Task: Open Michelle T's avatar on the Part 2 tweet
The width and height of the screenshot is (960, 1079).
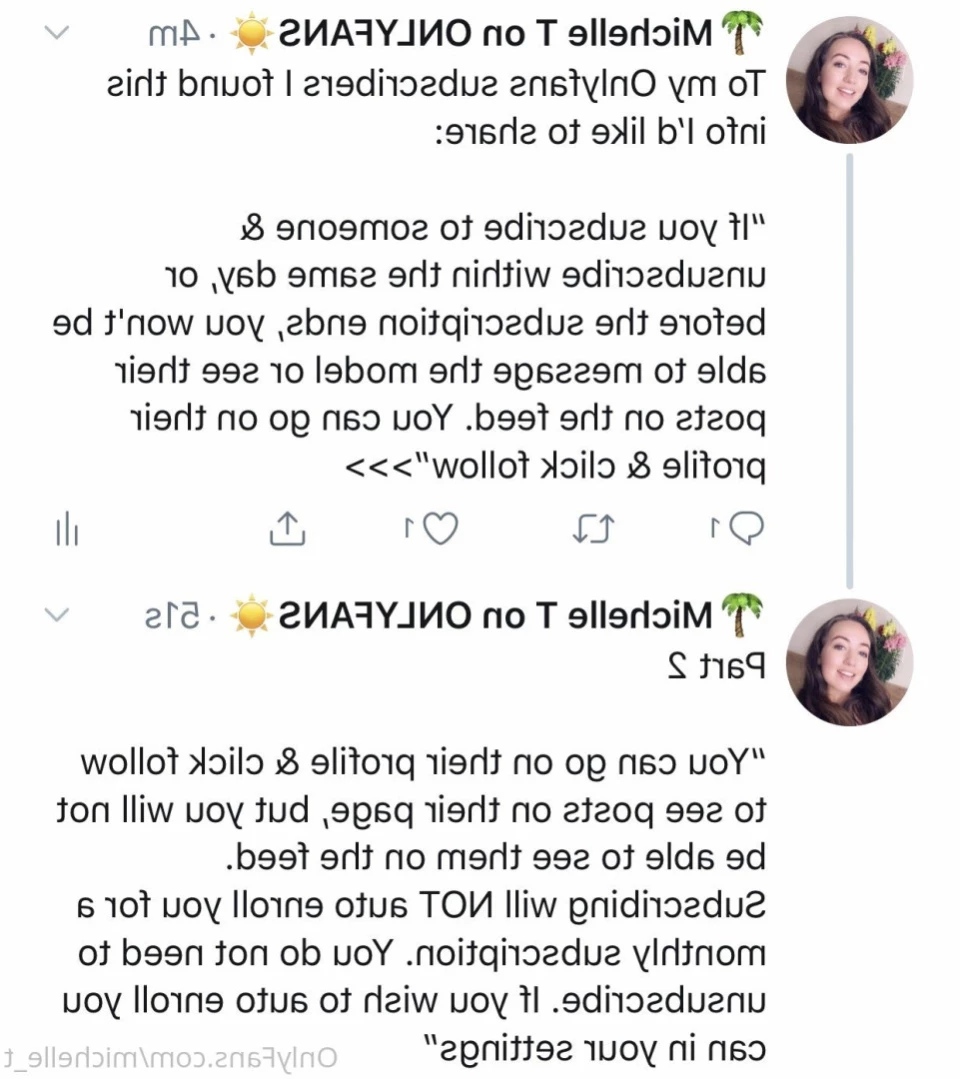Action: pos(850,661)
